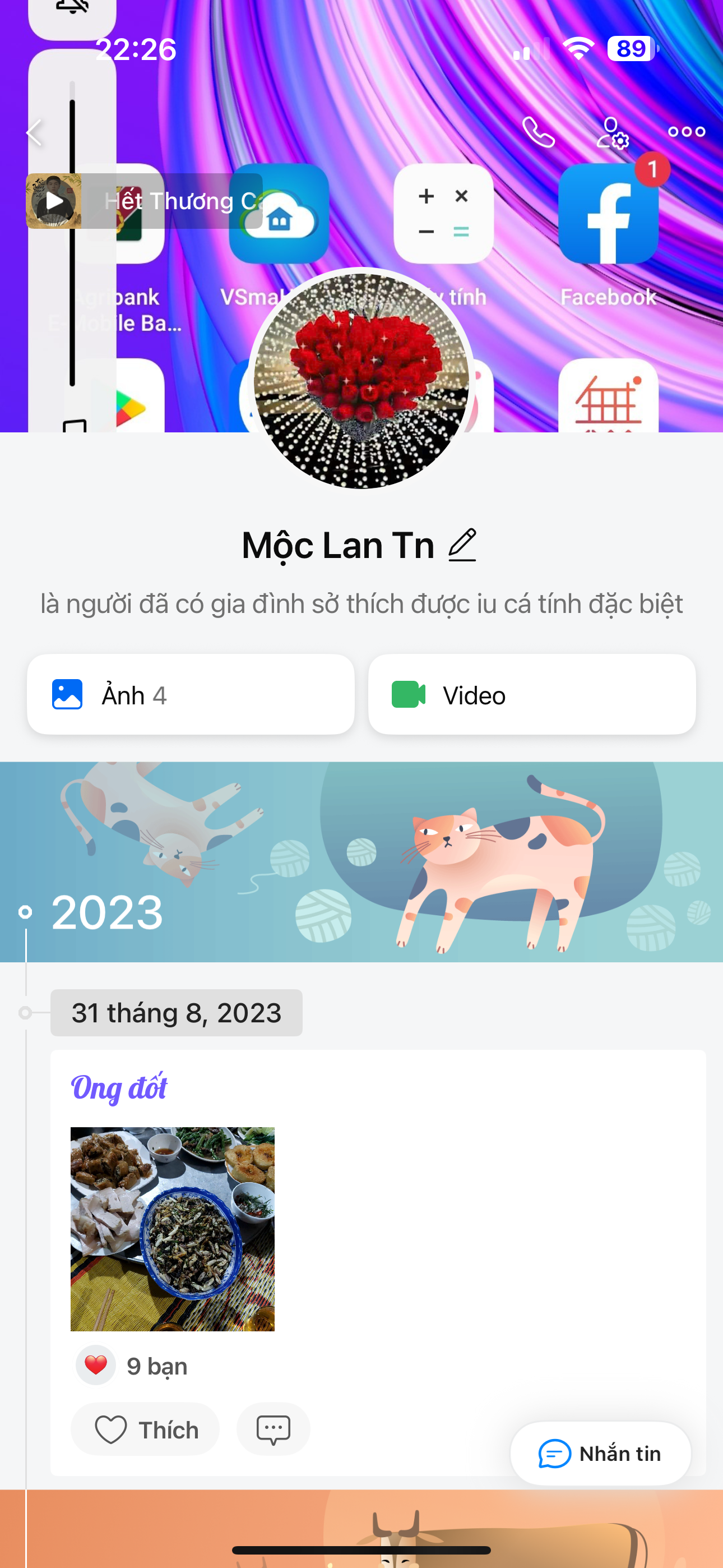Open the Video collection
Screen dimensions: 723x1568
tap(531, 694)
